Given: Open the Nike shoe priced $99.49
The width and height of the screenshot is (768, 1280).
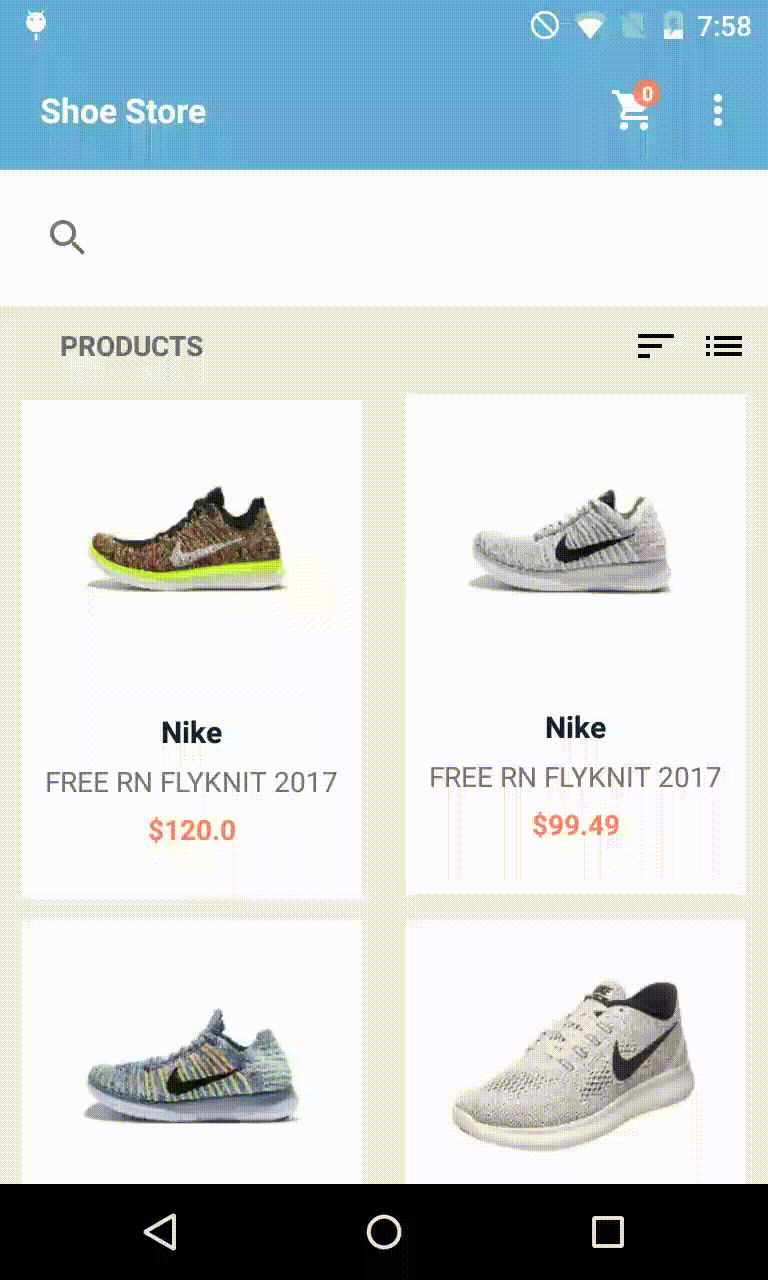Looking at the screenshot, I should (x=576, y=645).
